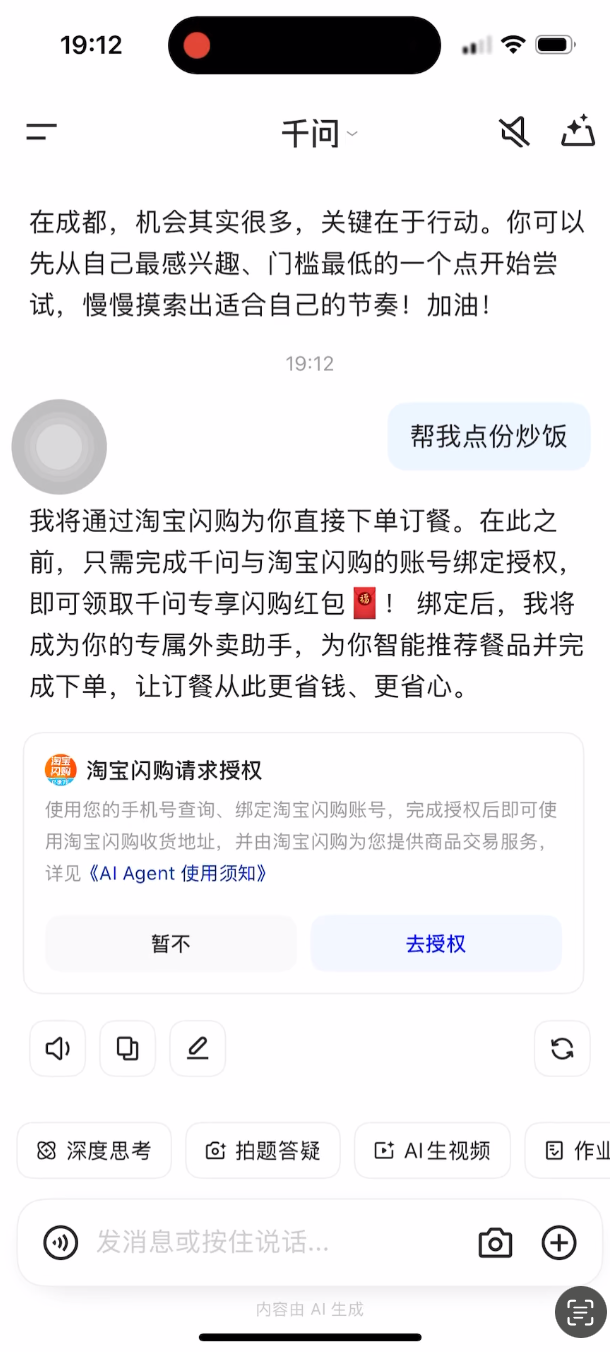This screenshot has width=610, height=1352.
Task: Enable the 深度思考 chip
Action: (x=94, y=1150)
